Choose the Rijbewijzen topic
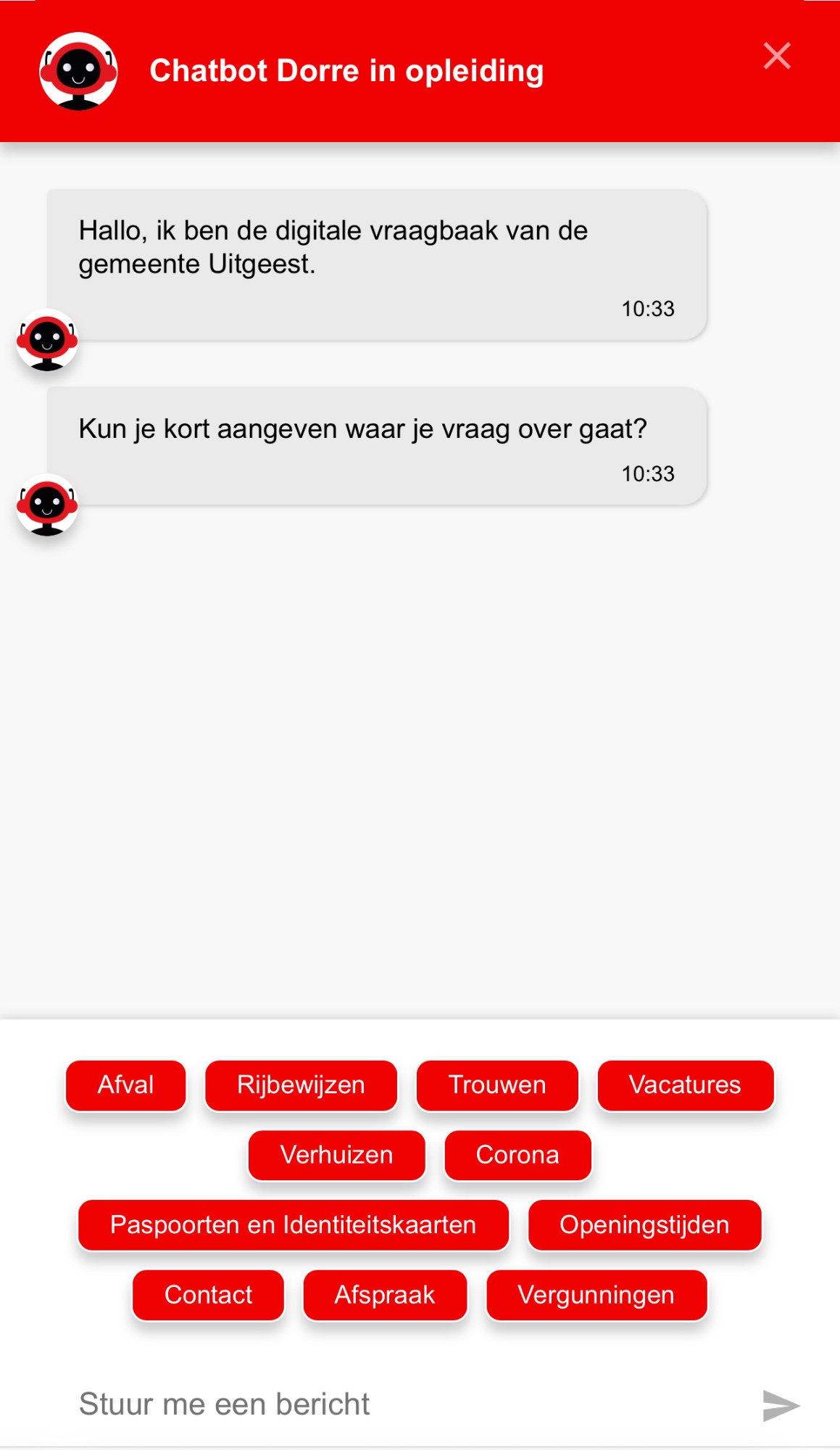 (x=301, y=1085)
